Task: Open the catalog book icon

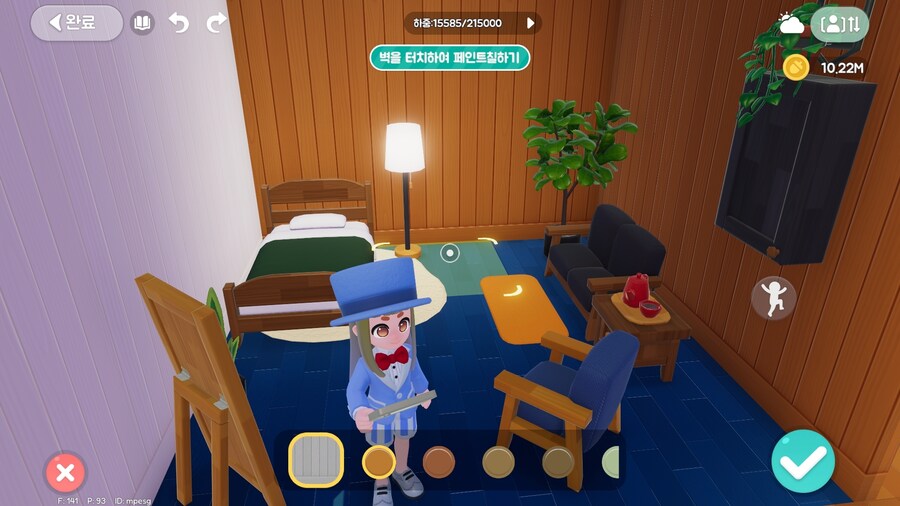Action: (x=142, y=23)
